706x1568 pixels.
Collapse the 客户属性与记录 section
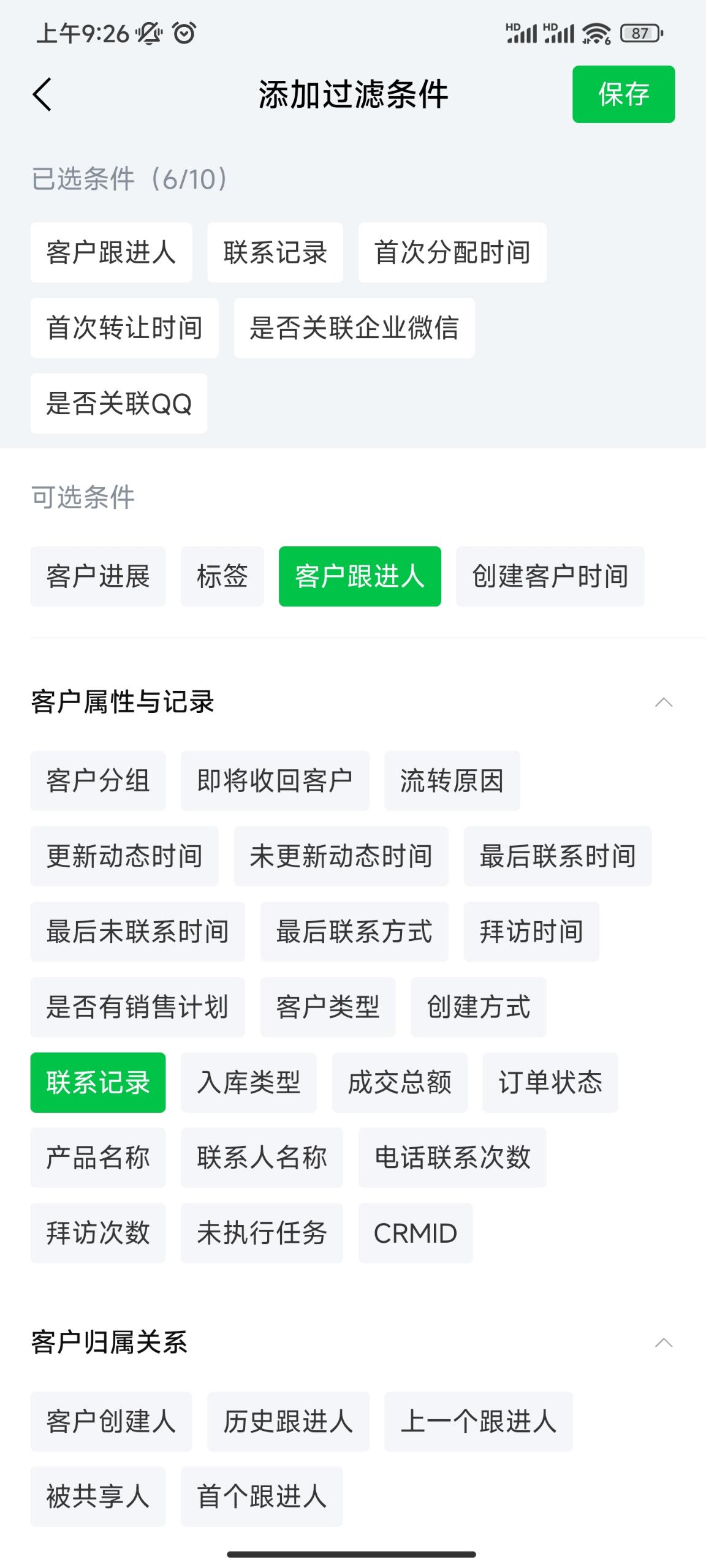tap(664, 702)
